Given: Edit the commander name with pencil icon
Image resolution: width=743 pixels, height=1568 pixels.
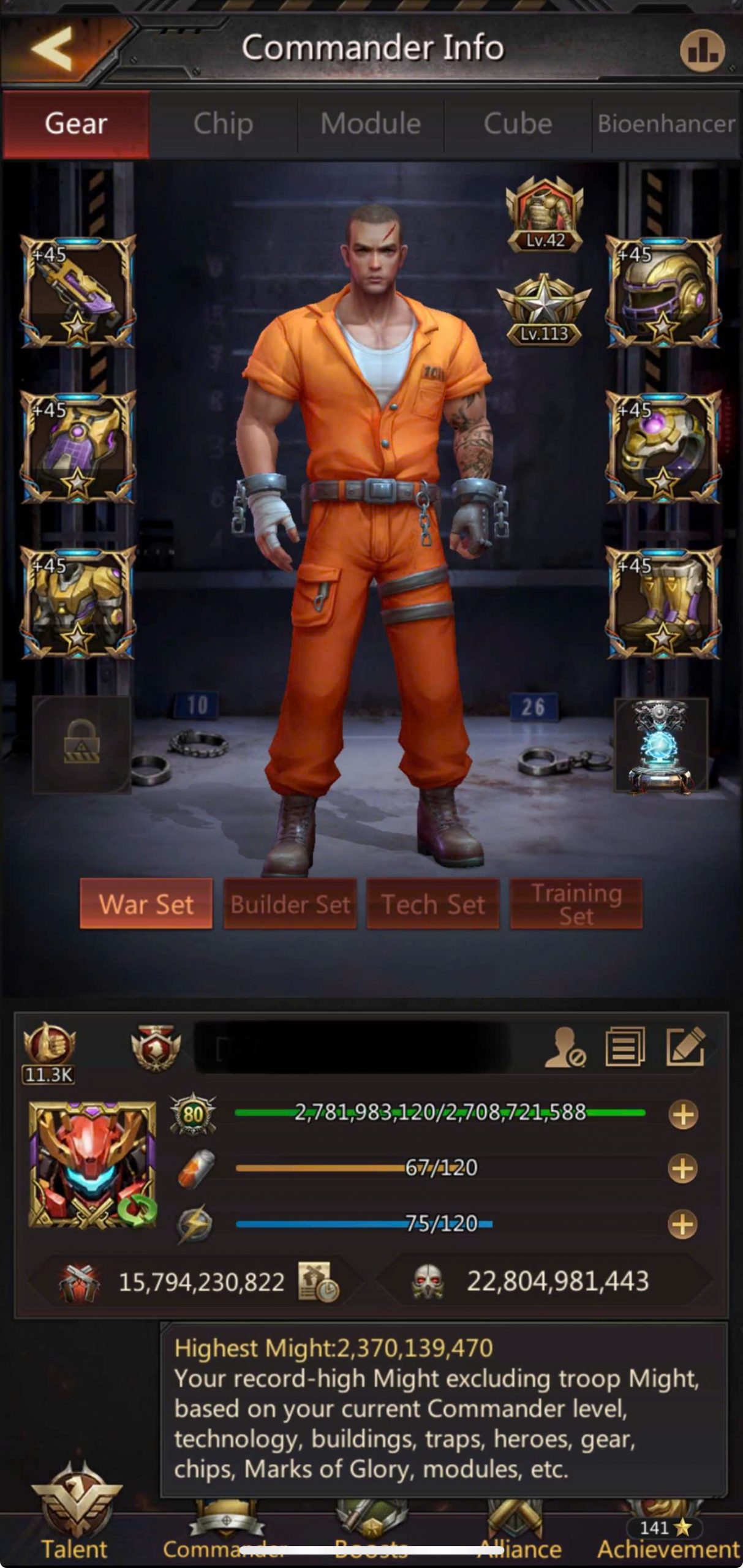Looking at the screenshot, I should click(x=685, y=1047).
